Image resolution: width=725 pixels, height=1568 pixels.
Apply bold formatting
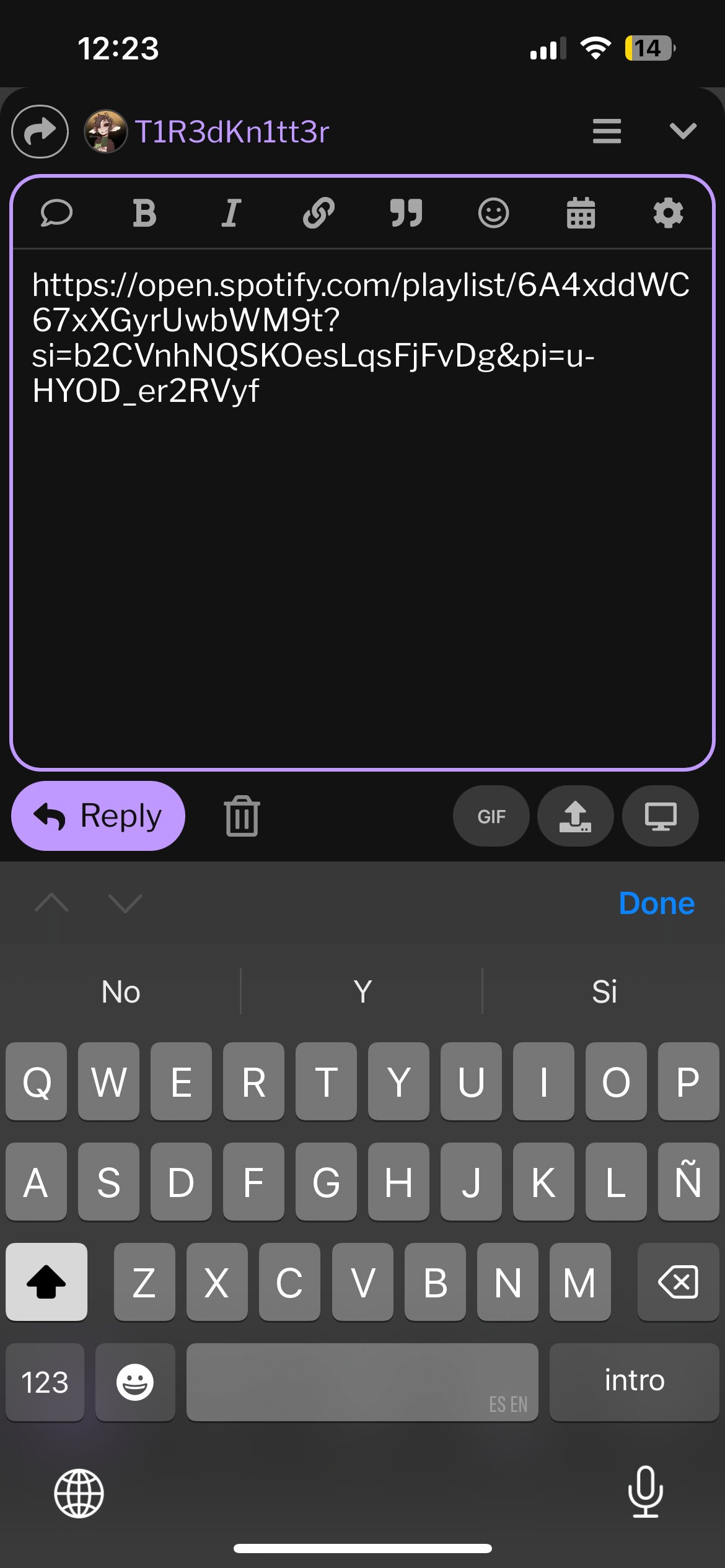point(144,214)
